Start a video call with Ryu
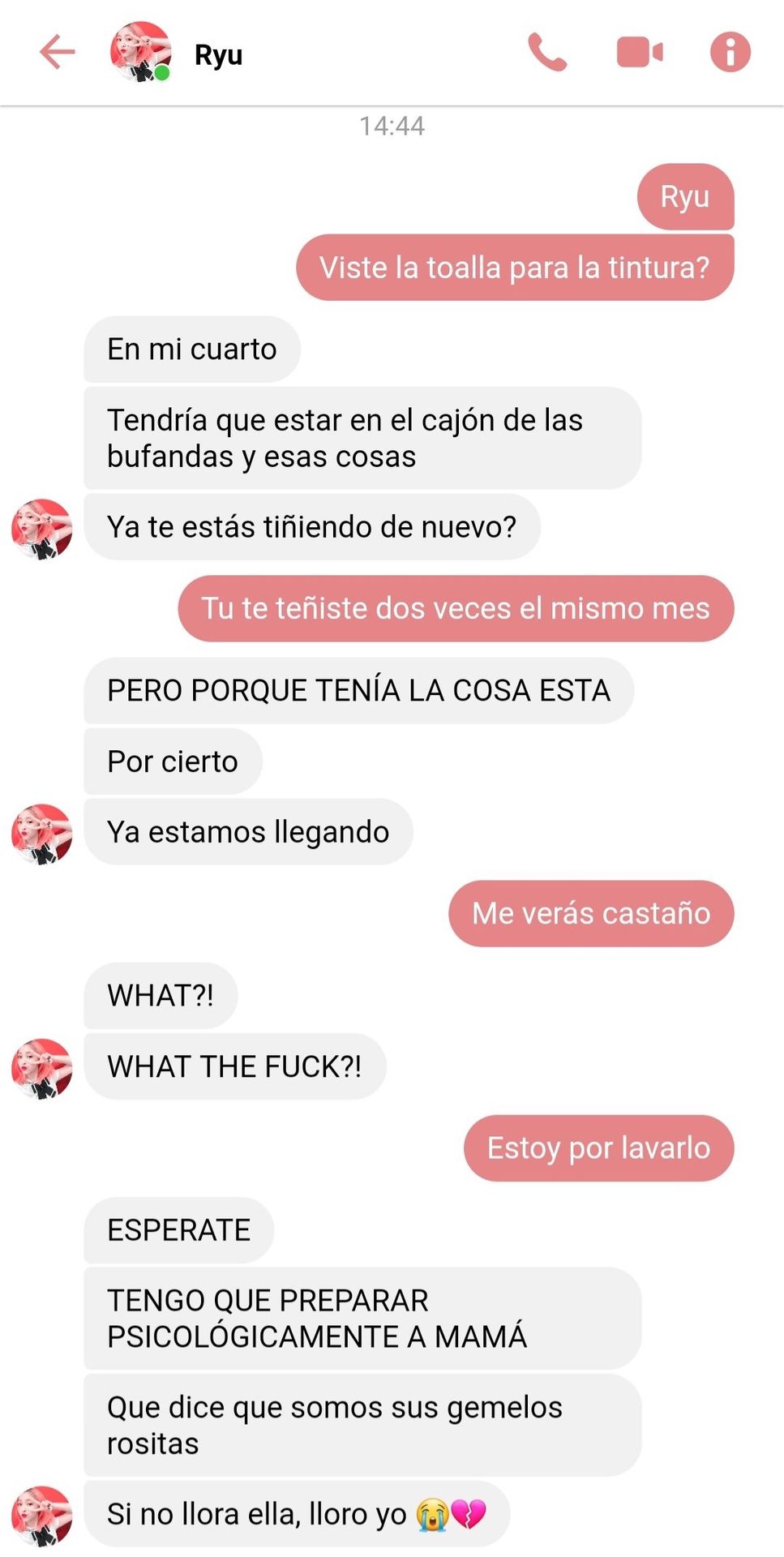The image size is (784, 1557). [640, 53]
